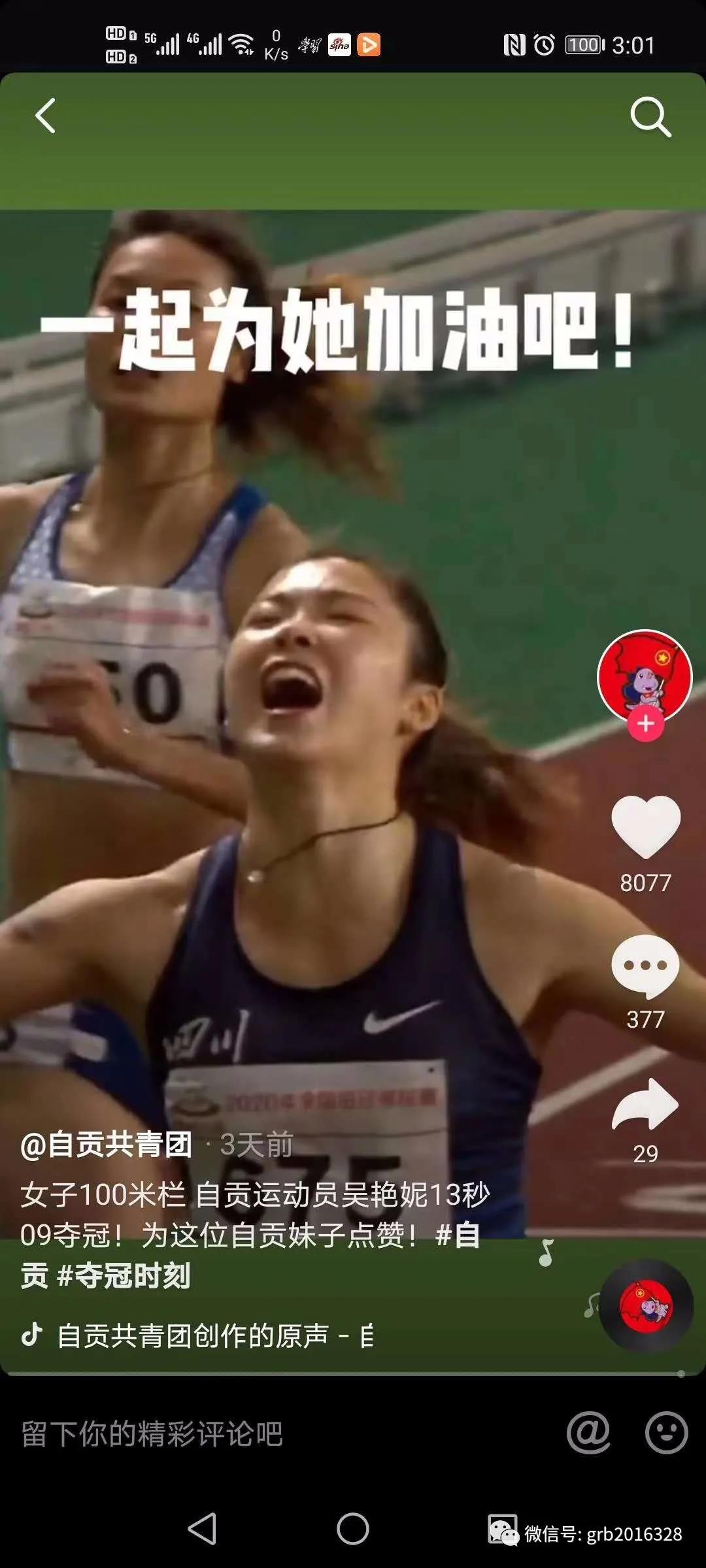This screenshot has height=1568, width=706.
Task: Mention someone using the @ icon
Action: click(x=588, y=1433)
